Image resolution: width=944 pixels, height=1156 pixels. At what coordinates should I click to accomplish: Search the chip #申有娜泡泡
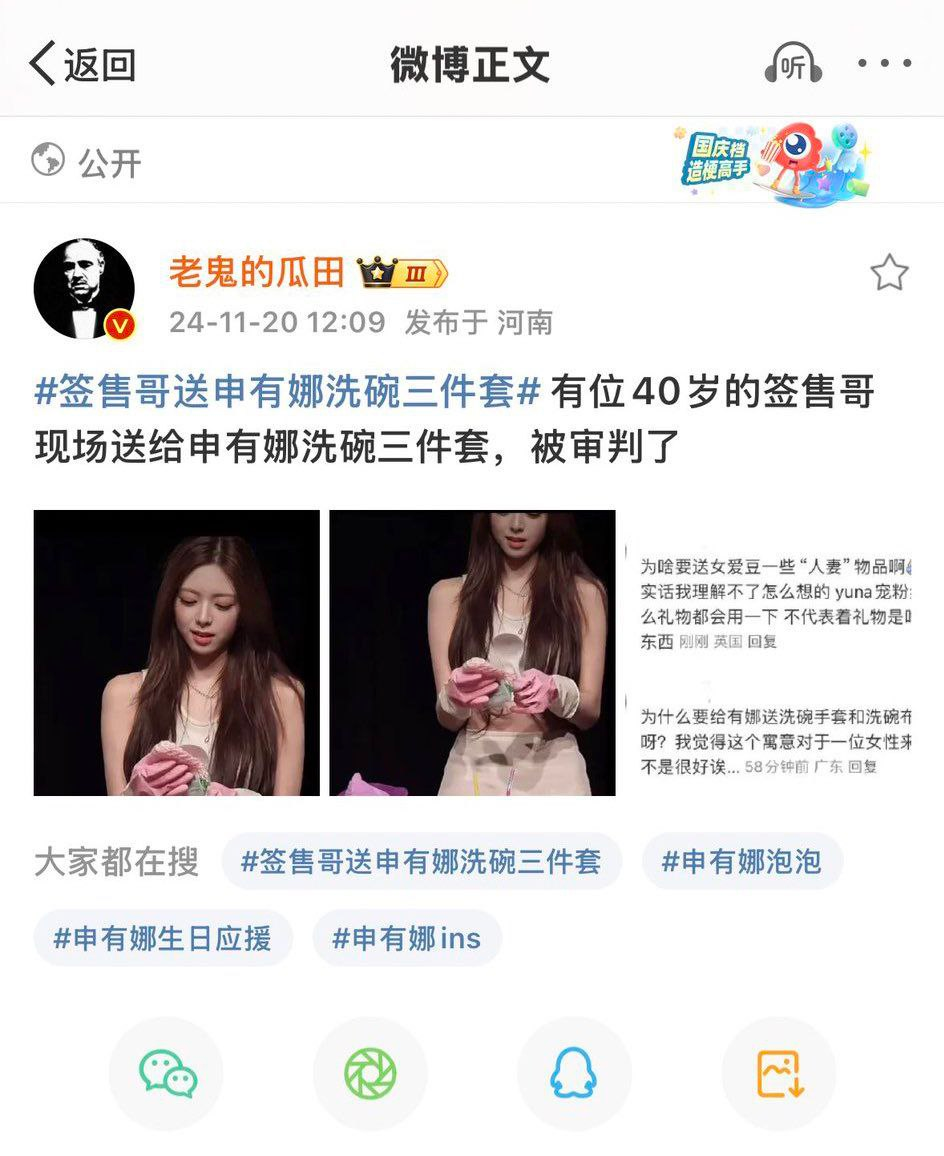[741, 861]
